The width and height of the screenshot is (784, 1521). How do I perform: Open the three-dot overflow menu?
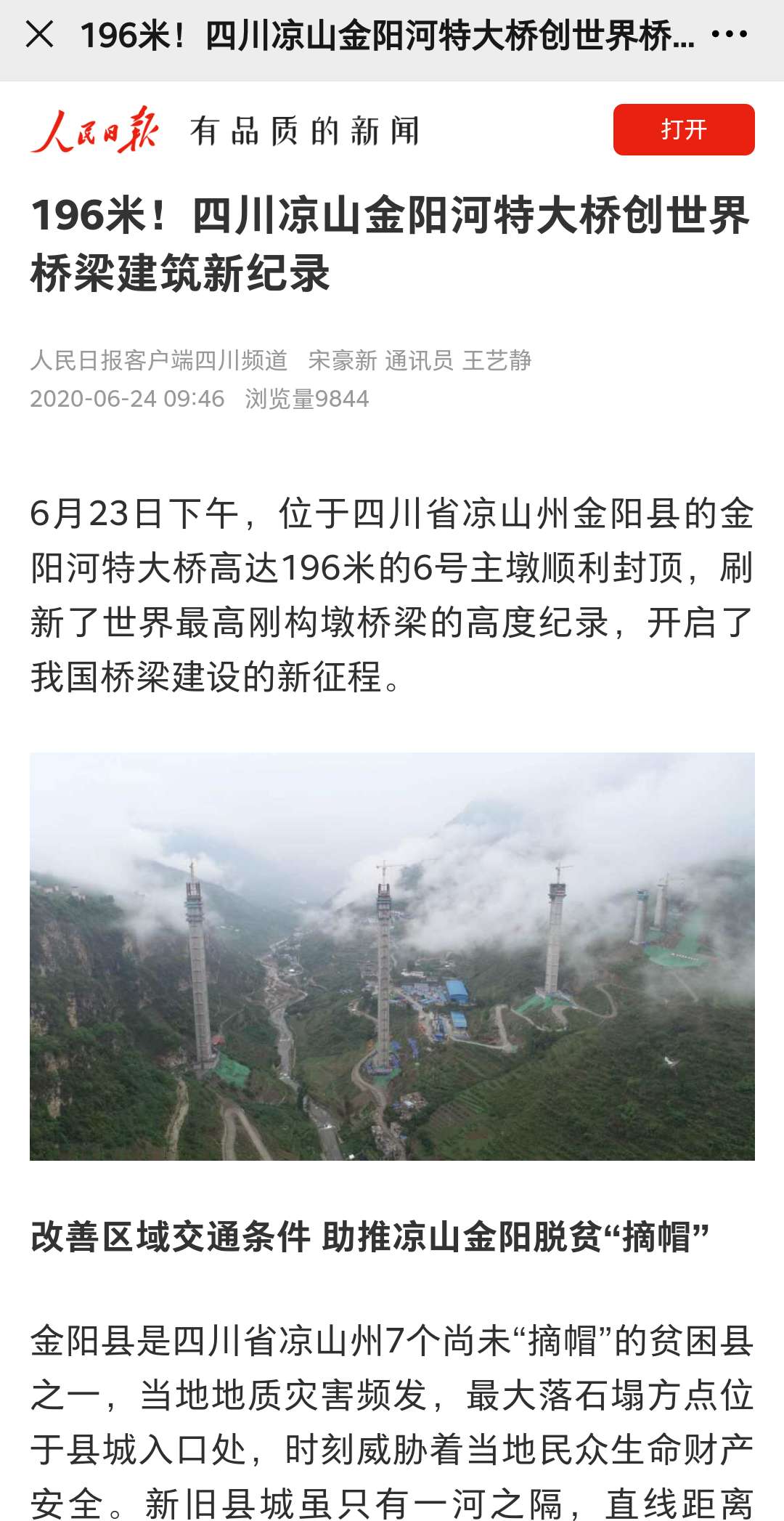point(729,34)
